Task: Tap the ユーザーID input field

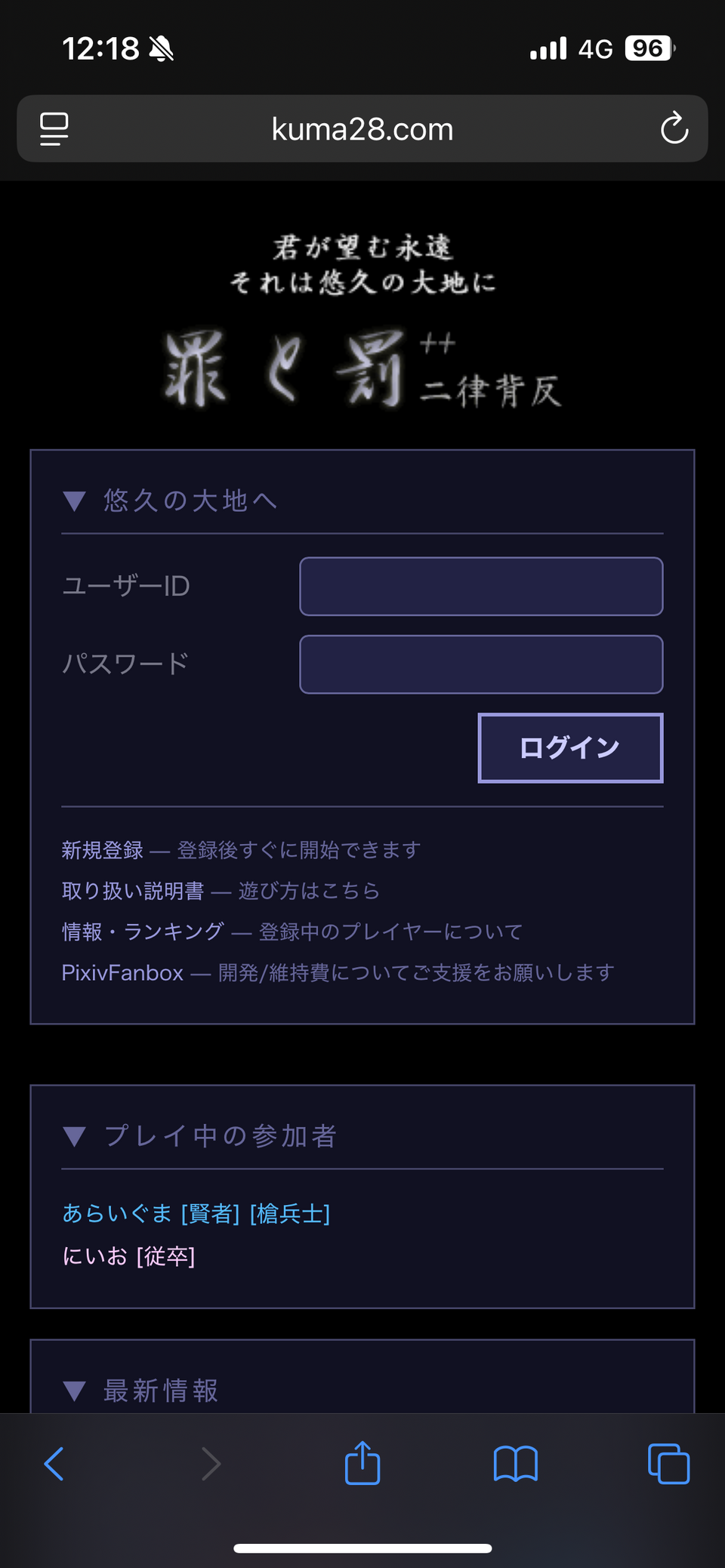Action: (x=481, y=587)
